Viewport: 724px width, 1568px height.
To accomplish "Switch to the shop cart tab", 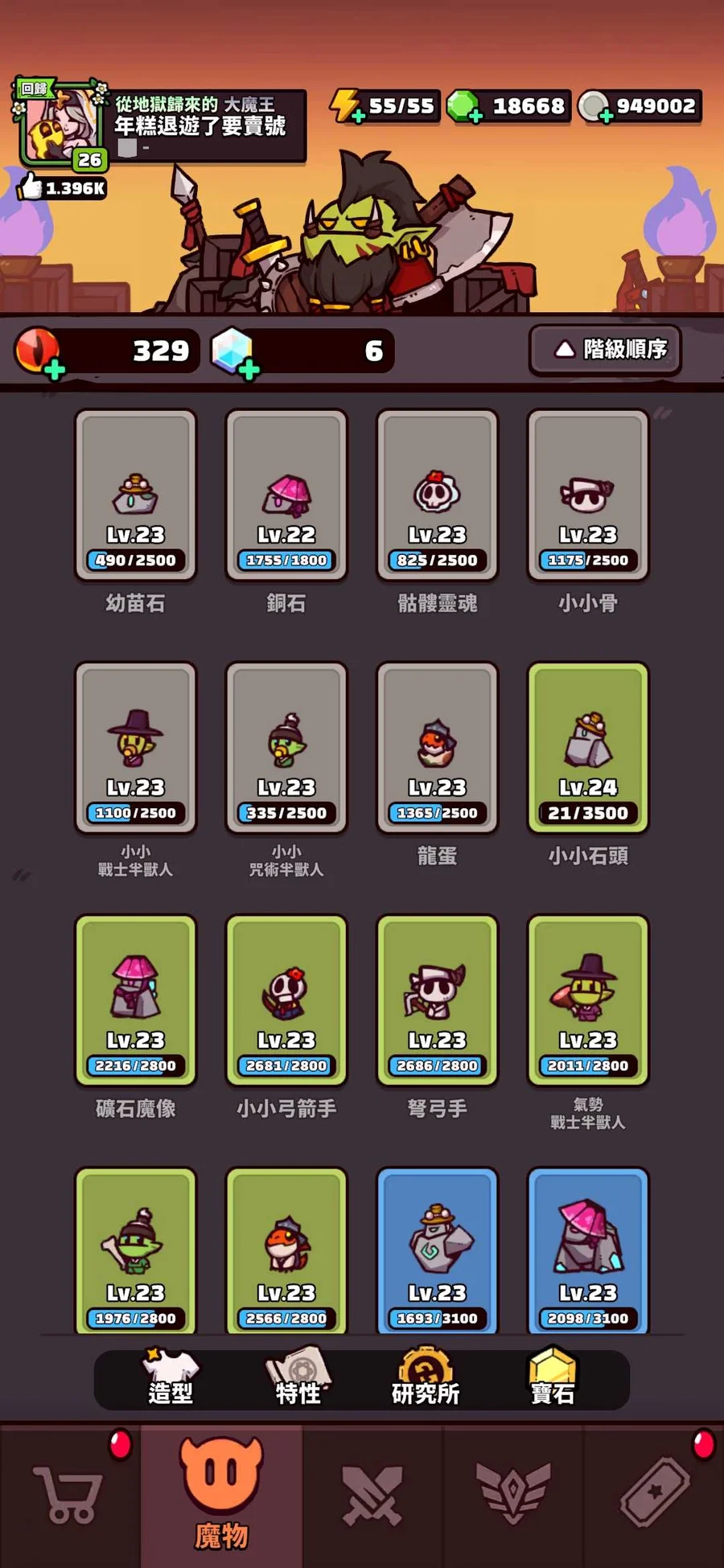I will coord(70,1496).
